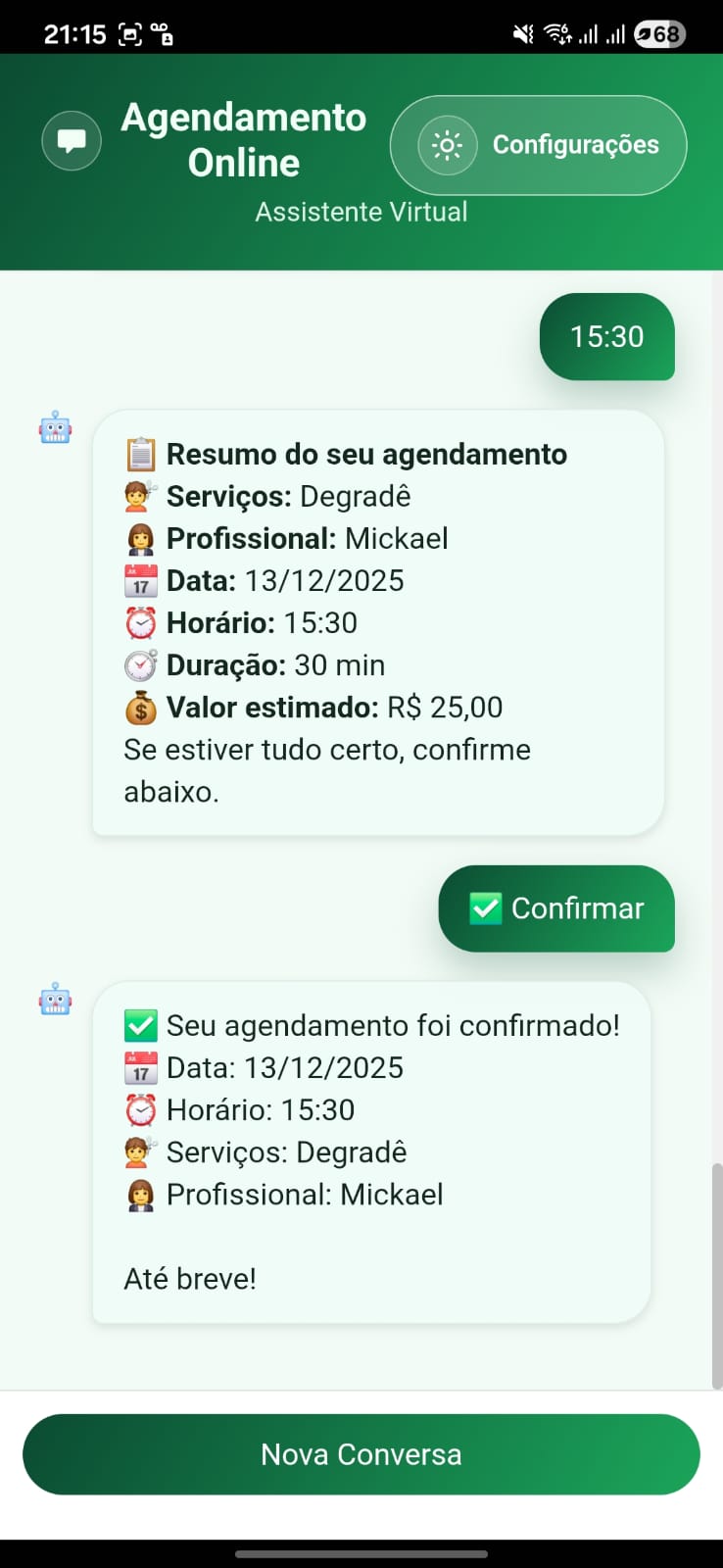Open the Configurações panel
The height and width of the screenshot is (1568, 723).
pos(538,144)
